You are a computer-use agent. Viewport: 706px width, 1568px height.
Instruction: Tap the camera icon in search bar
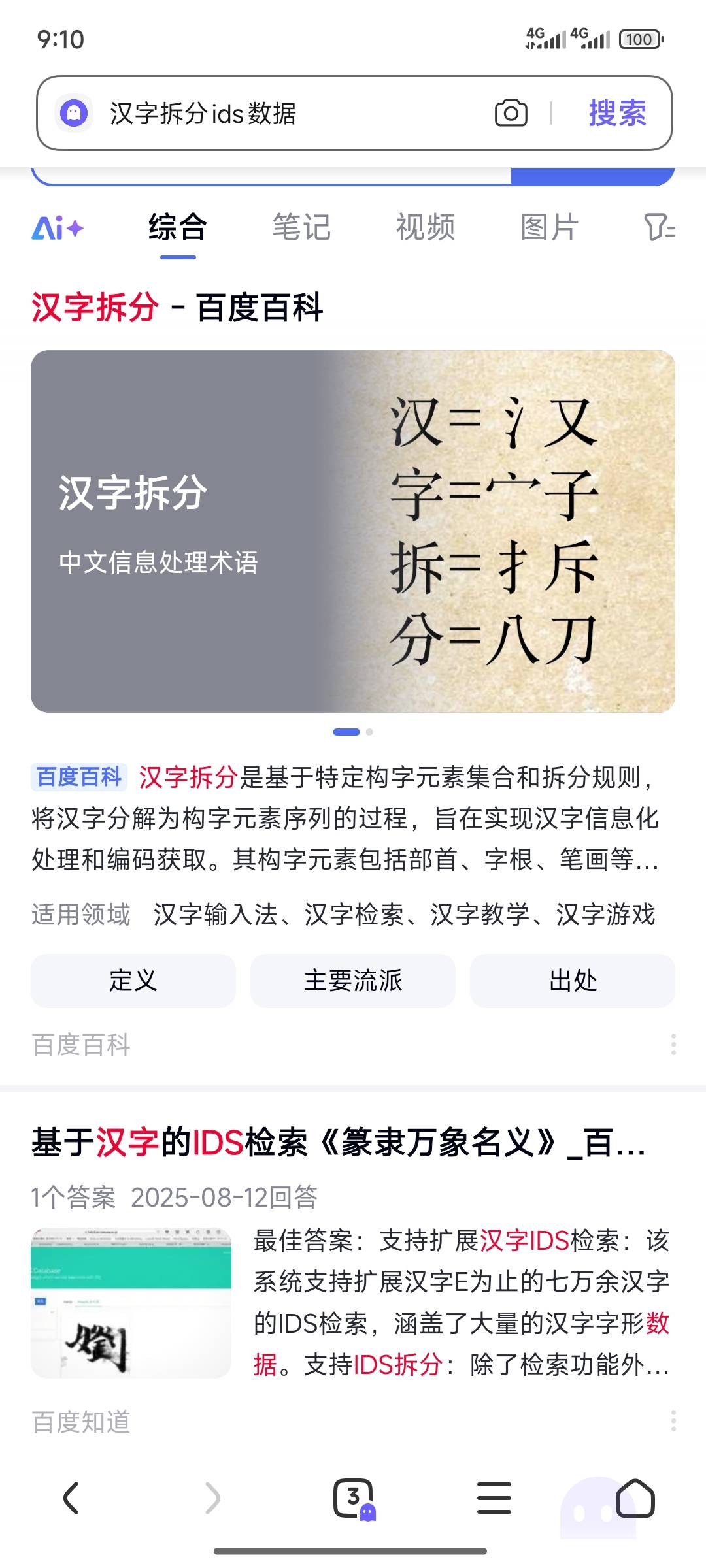511,113
